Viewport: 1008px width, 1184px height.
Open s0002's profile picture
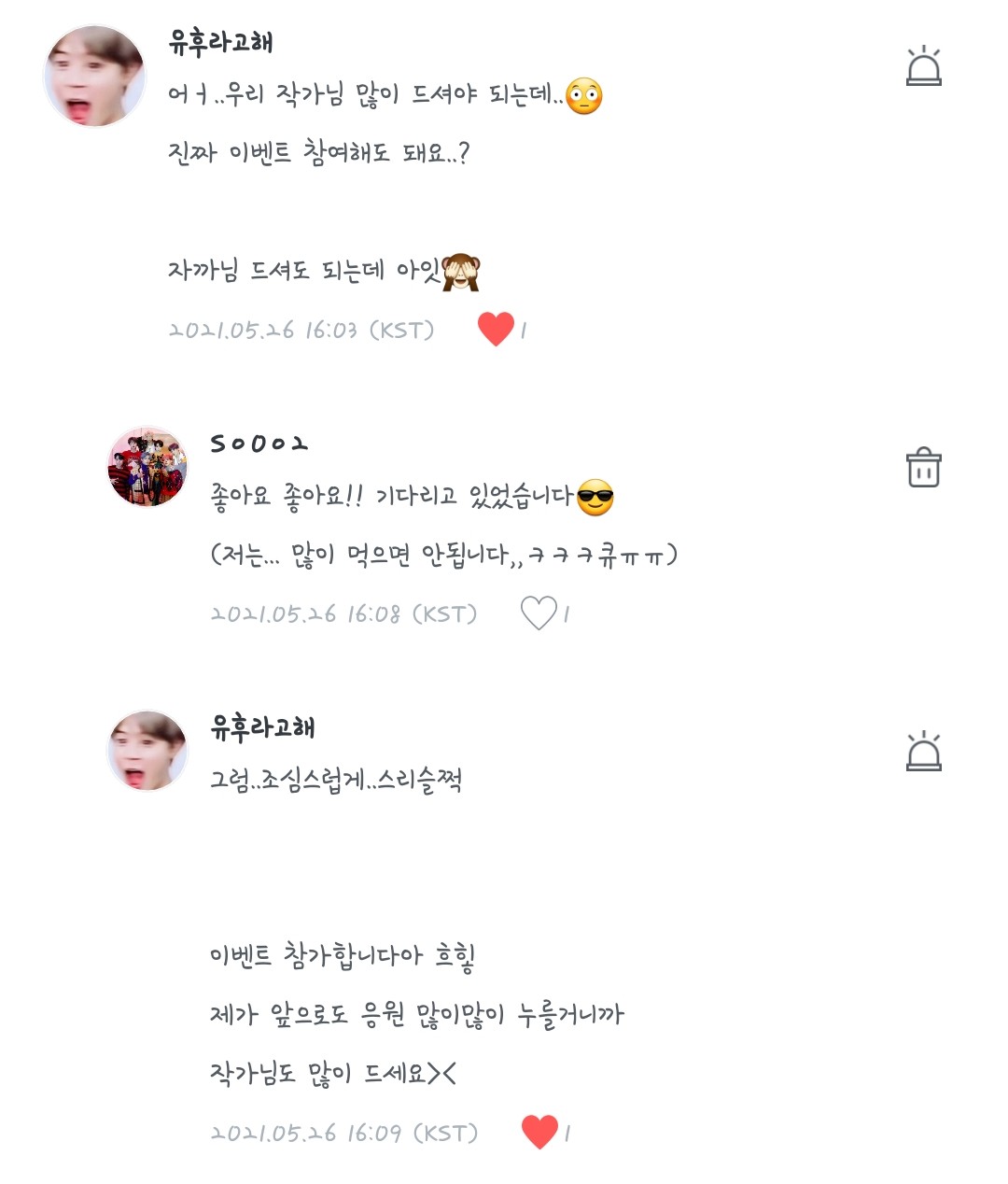pyautogui.click(x=147, y=467)
